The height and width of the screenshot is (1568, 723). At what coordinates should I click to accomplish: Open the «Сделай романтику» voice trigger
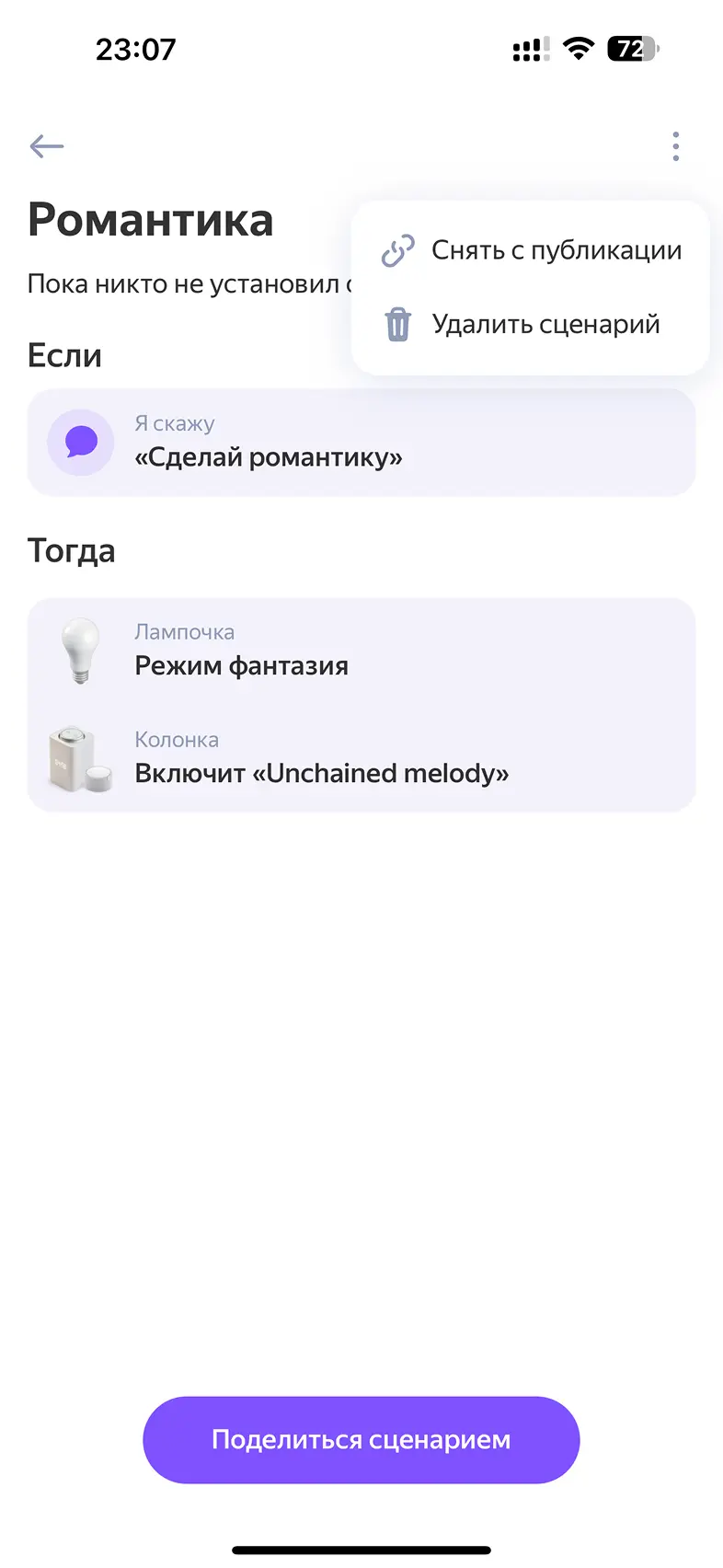pyautogui.click(x=361, y=443)
